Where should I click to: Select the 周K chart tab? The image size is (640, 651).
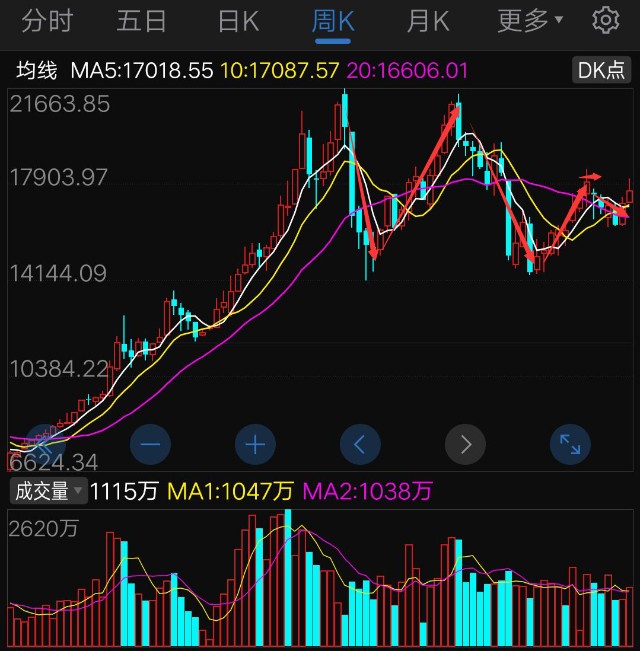[333, 21]
